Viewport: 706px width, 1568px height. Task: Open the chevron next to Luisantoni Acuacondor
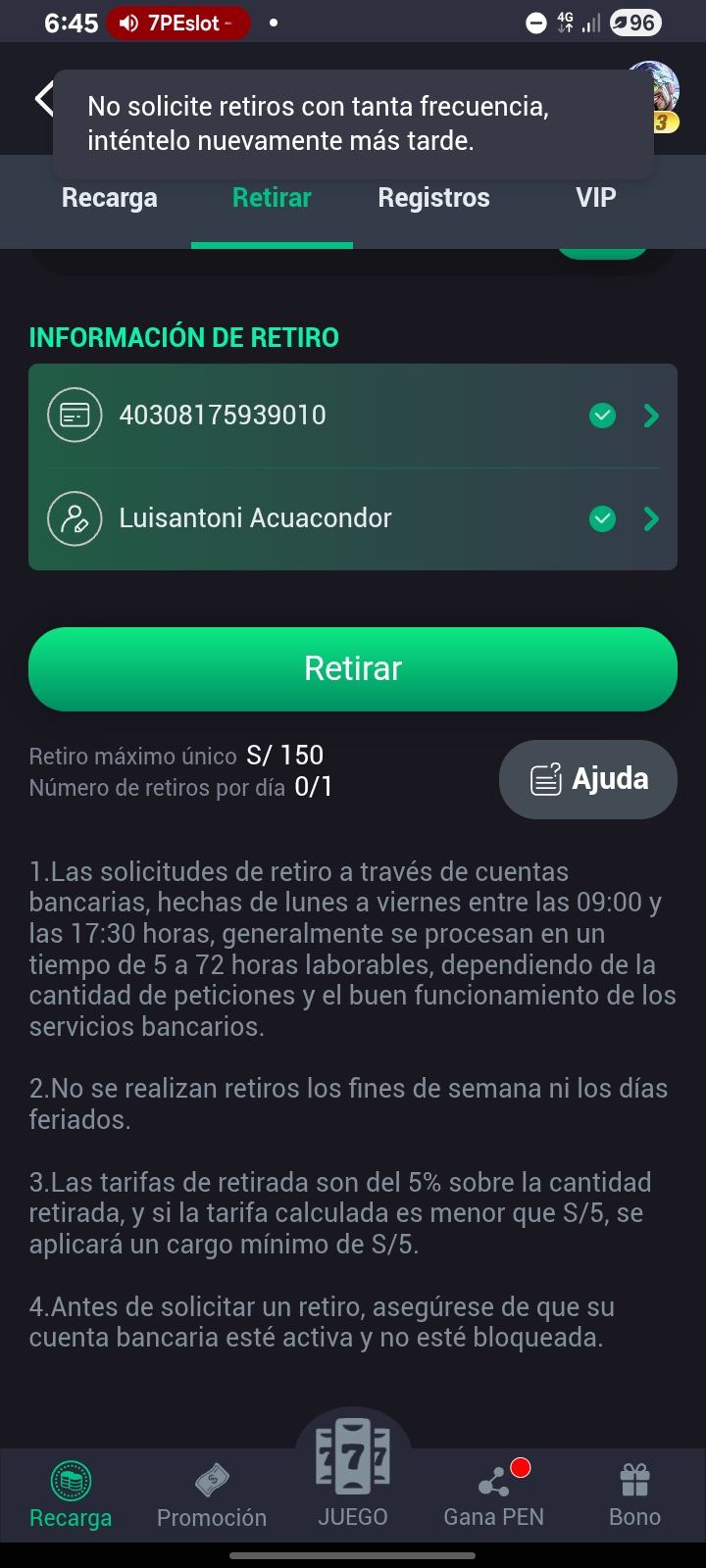(x=651, y=519)
